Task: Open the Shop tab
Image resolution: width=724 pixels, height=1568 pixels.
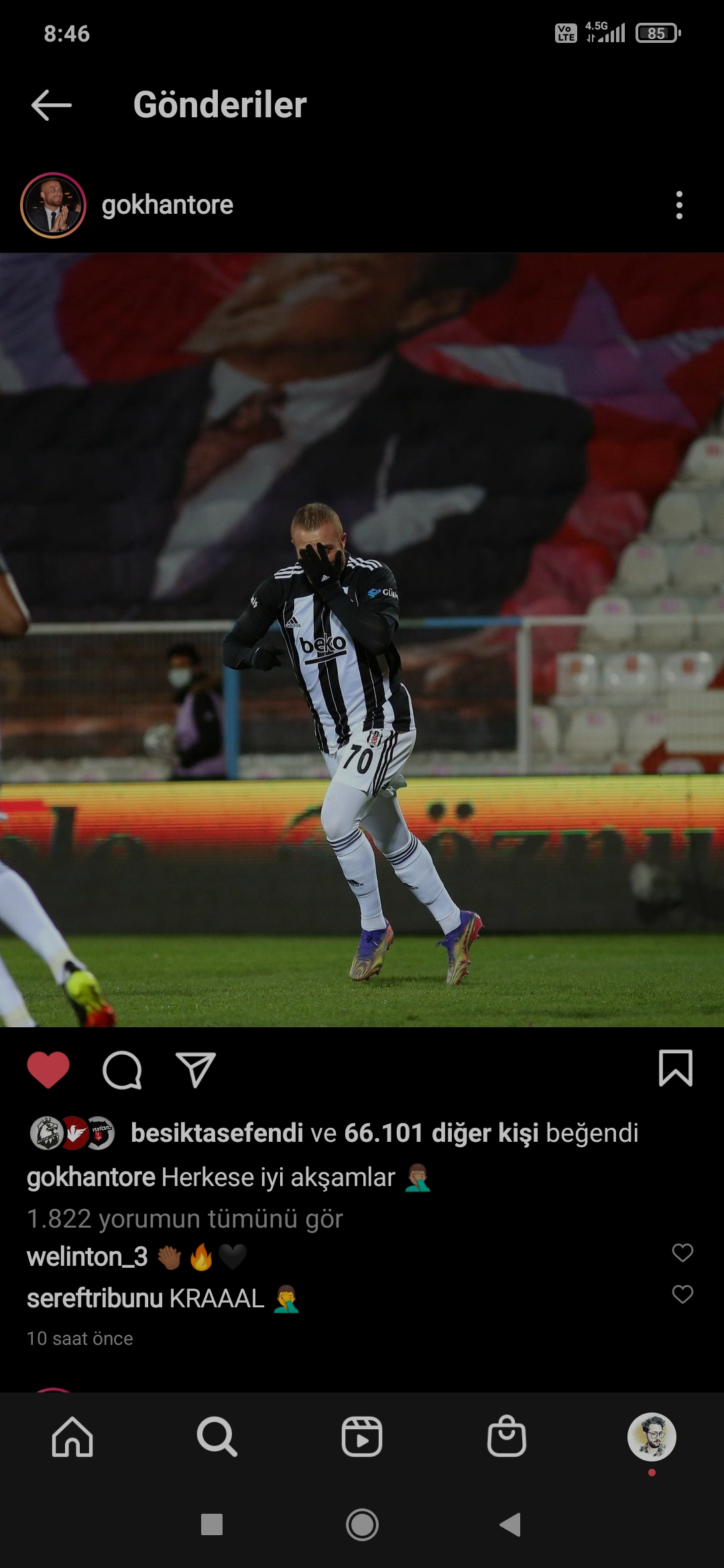Action: [507, 1437]
